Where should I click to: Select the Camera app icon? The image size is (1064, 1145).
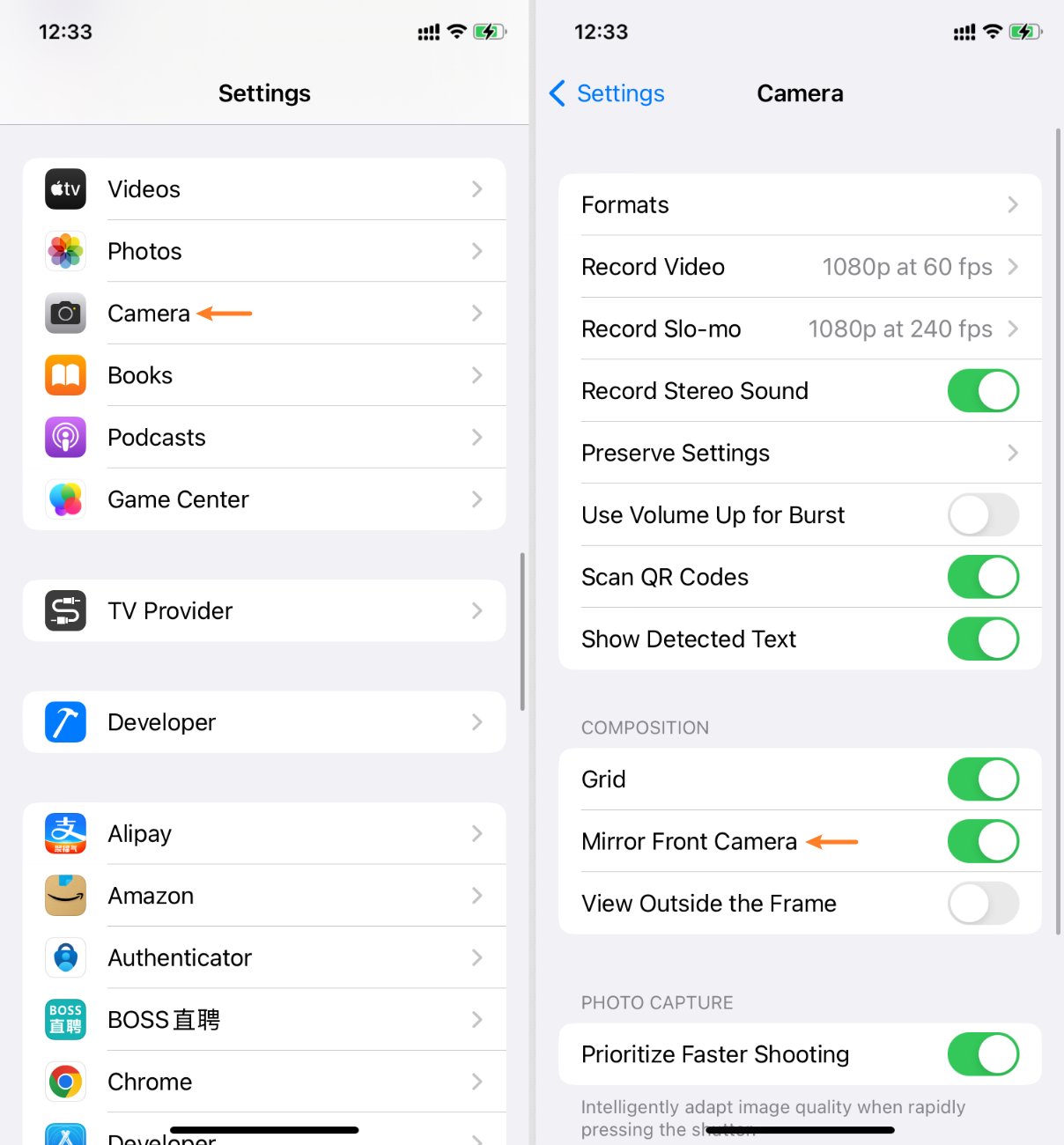(65, 313)
